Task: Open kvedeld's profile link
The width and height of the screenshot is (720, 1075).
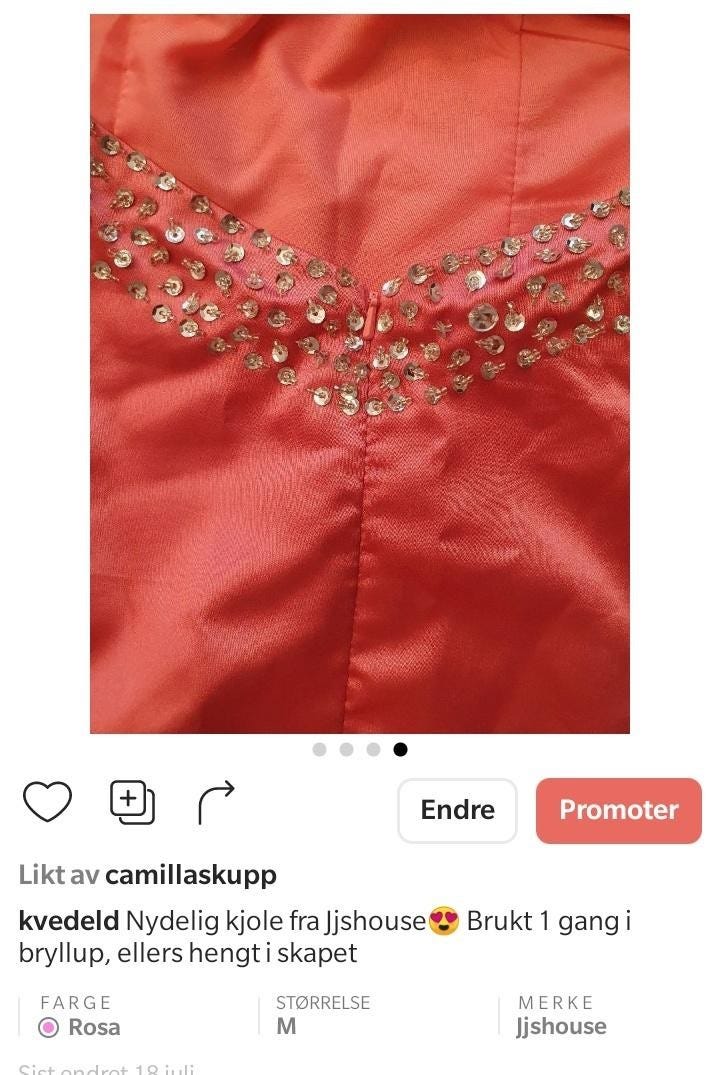Action: tap(66, 924)
